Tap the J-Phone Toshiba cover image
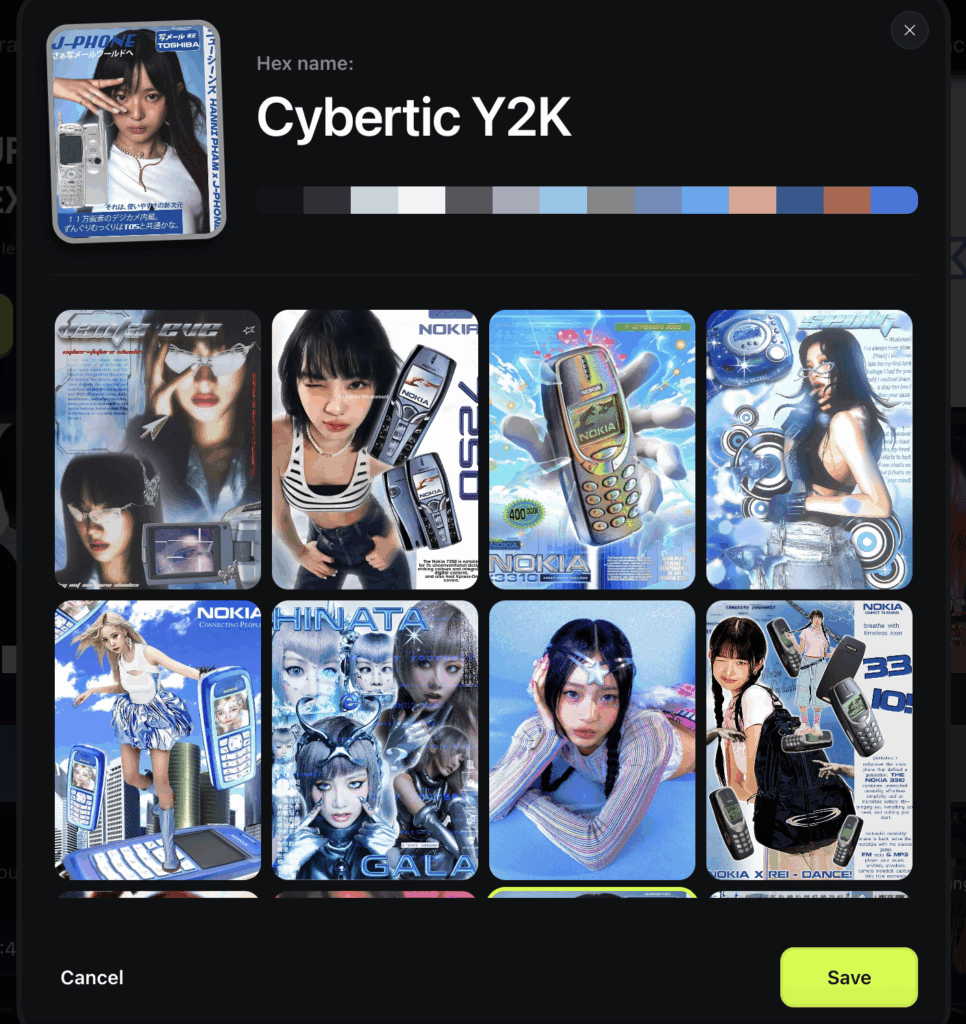The height and width of the screenshot is (1024, 966). [x=138, y=131]
